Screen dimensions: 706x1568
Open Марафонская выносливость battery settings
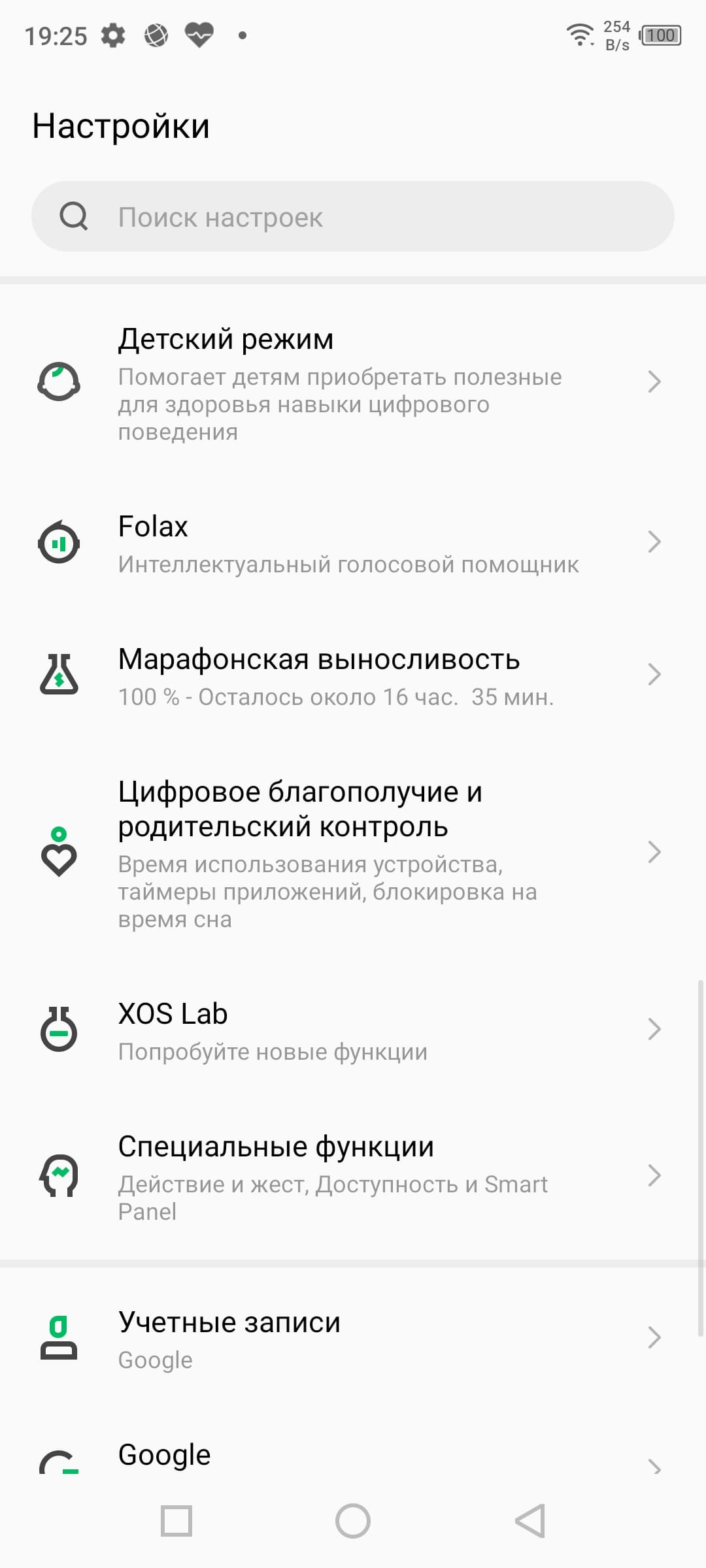coord(353,676)
